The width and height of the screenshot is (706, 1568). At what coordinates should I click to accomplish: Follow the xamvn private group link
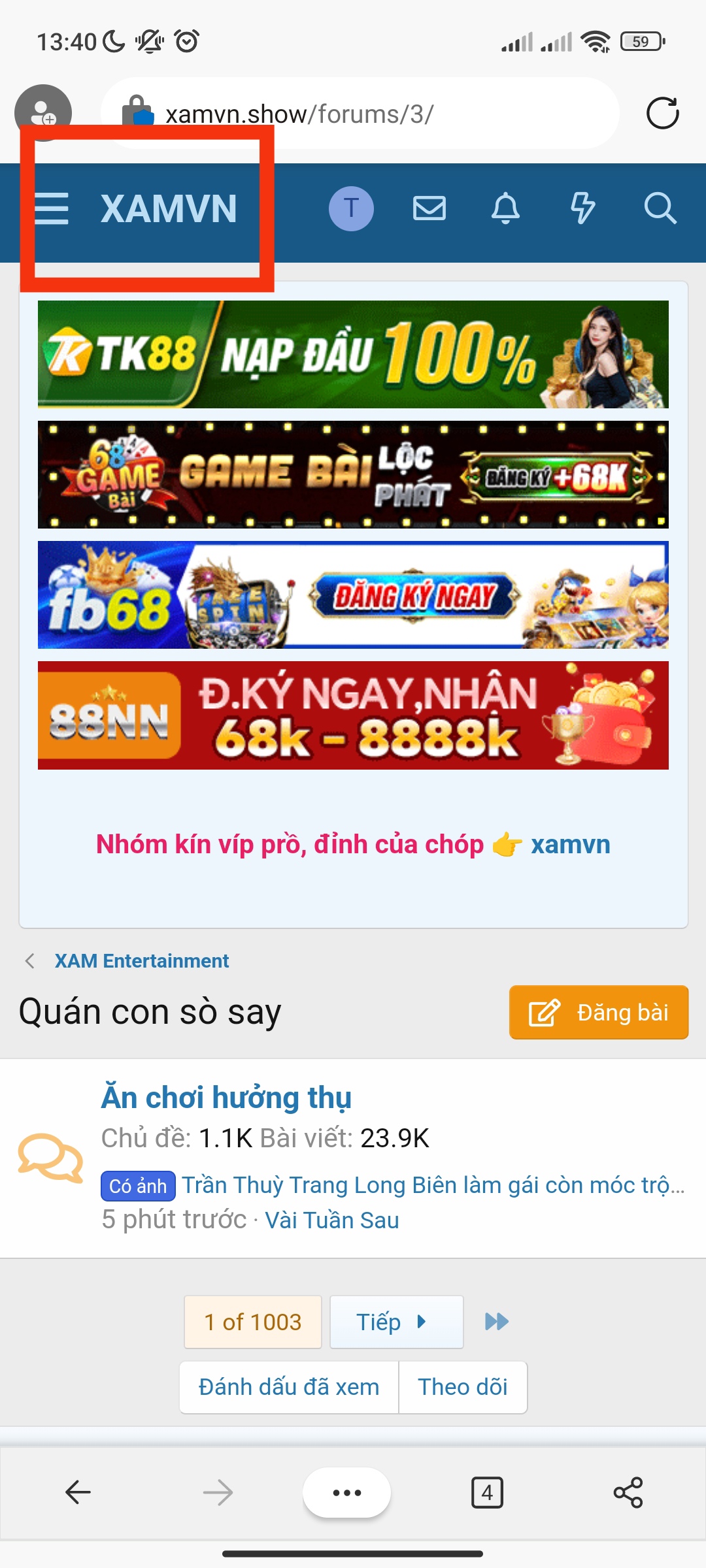[570, 844]
